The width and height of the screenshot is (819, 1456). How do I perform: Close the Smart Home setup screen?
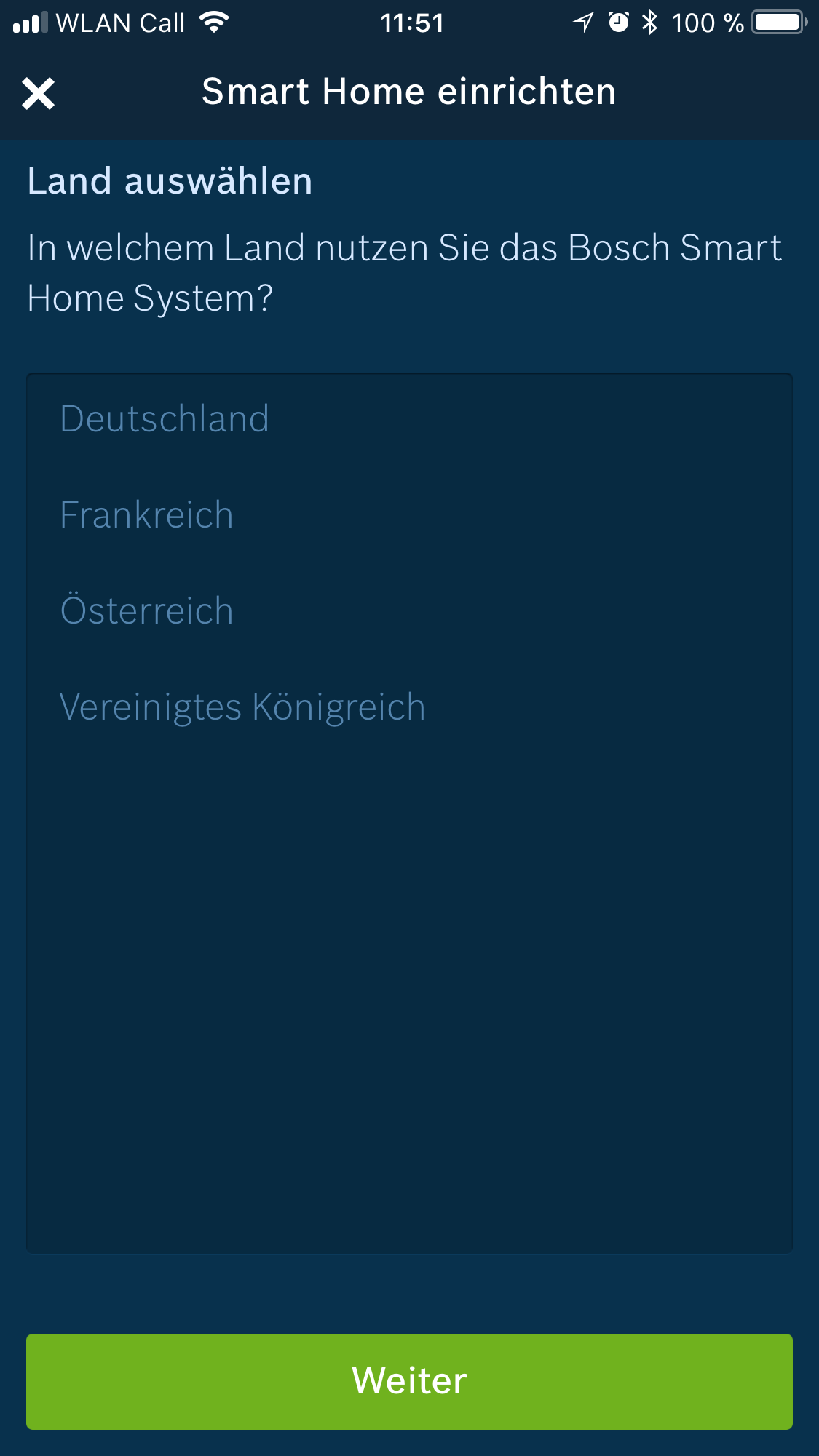(38, 94)
